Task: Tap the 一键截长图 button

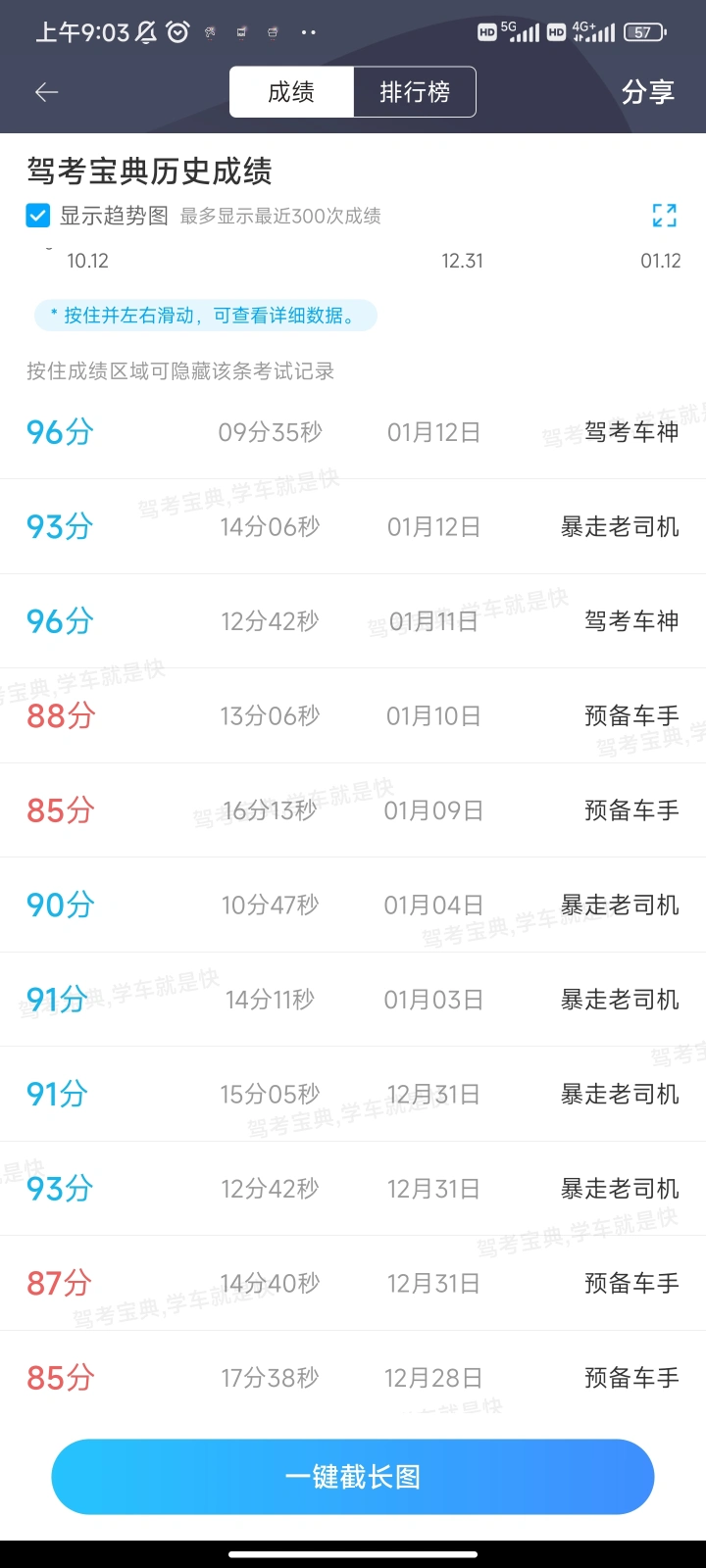Action: [x=353, y=1477]
